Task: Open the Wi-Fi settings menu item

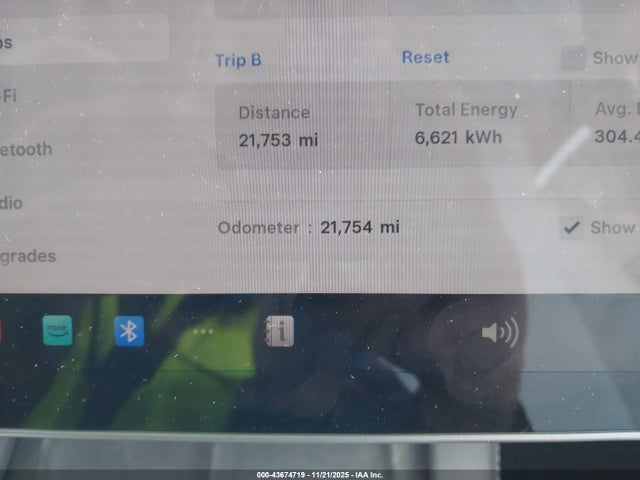Action: tap(8, 96)
